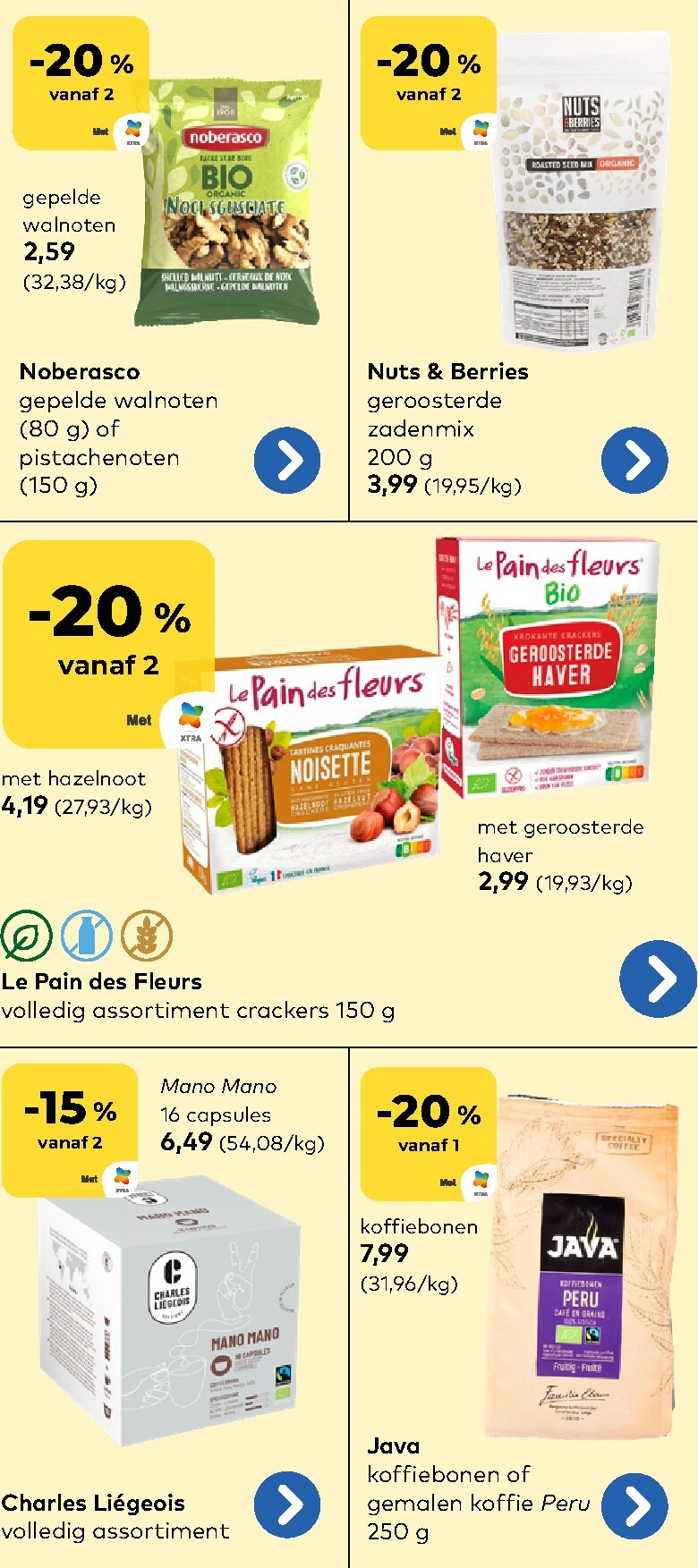Open the Charles Liégeois volledig assortiment arrow
Viewport: 698px width, 1568px height.
coord(287,1505)
